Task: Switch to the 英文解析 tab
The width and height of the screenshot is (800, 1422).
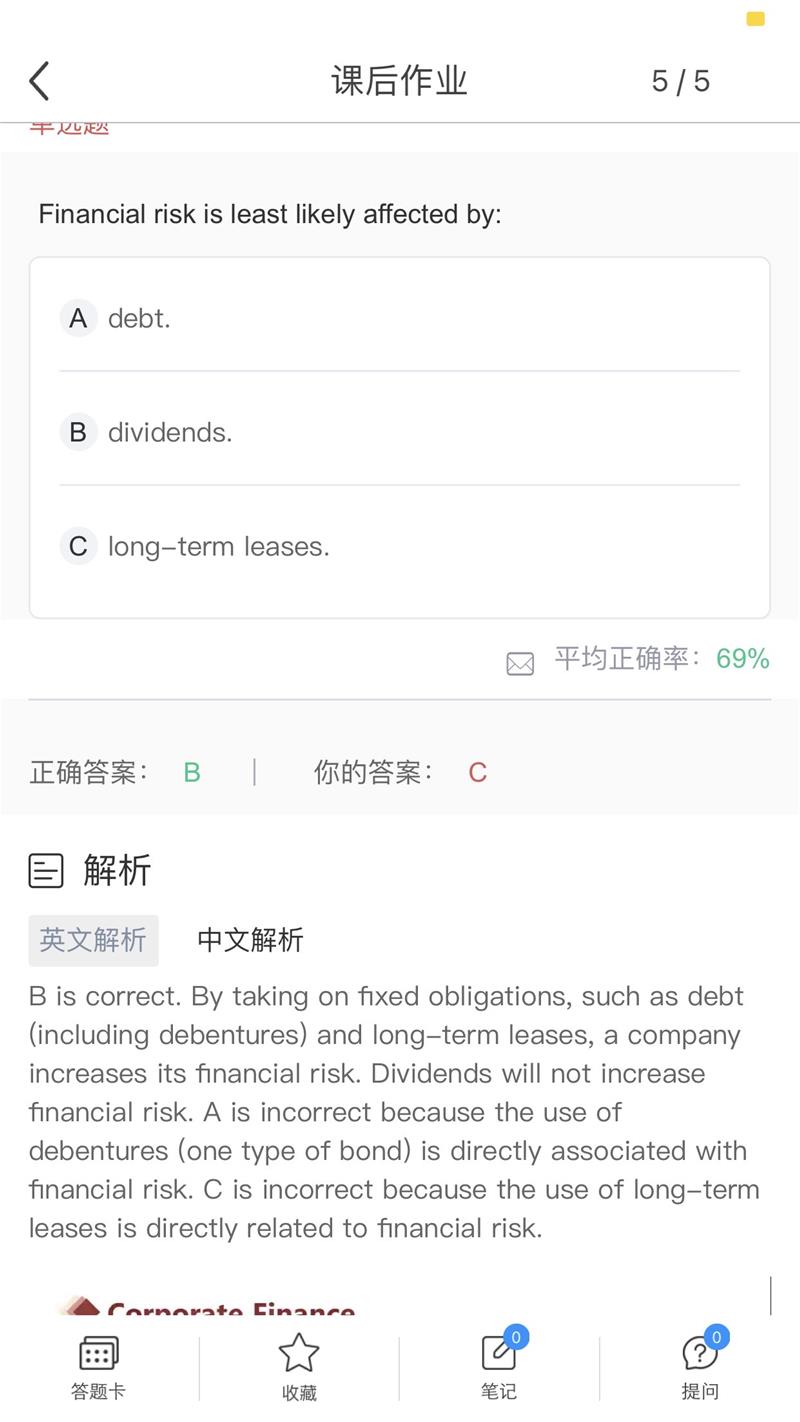Action: [x=93, y=940]
